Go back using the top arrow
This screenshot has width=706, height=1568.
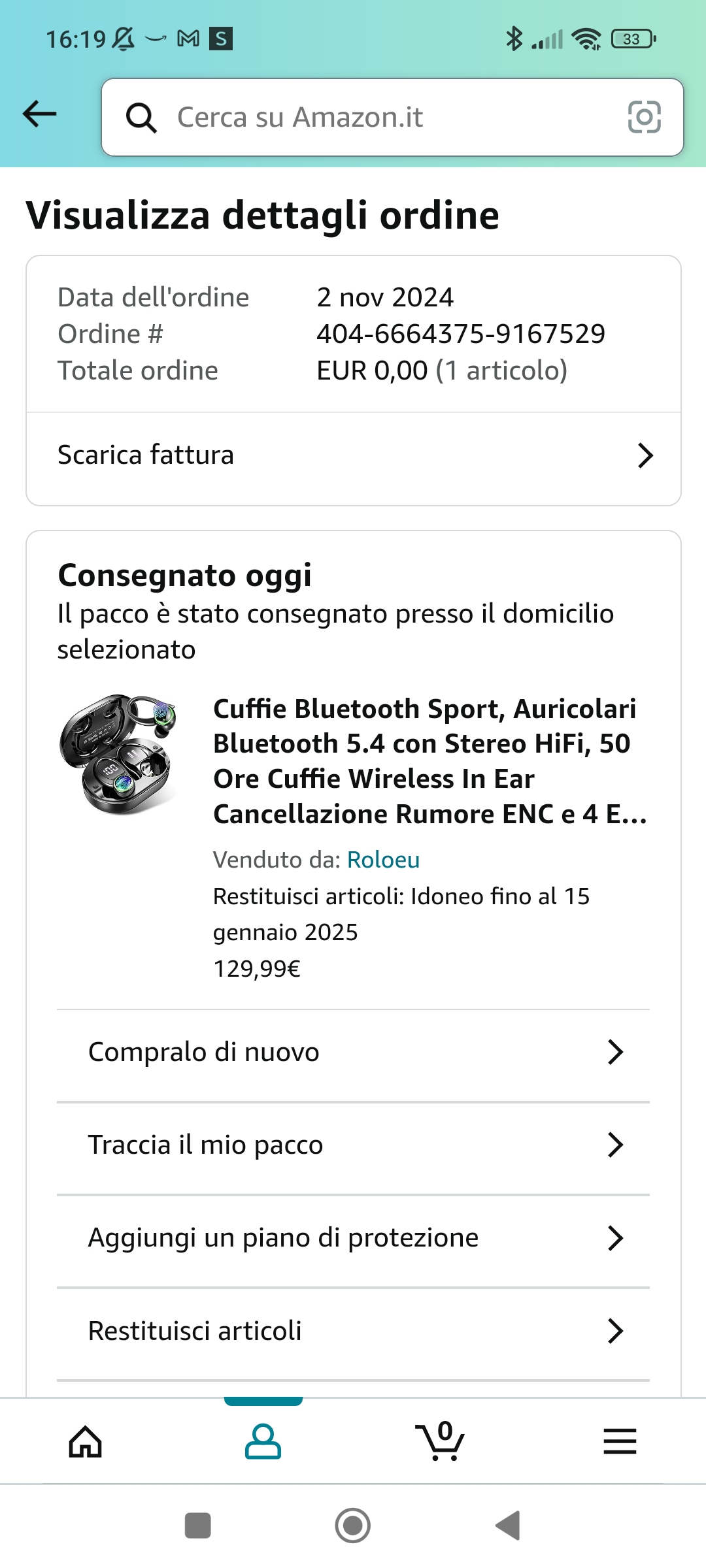point(40,114)
